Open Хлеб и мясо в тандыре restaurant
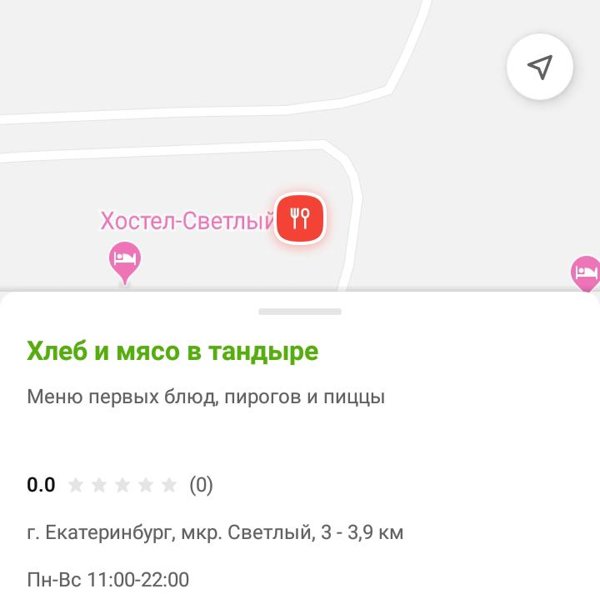The height and width of the screenshot is (600, 600). click(x=172, y=351)
